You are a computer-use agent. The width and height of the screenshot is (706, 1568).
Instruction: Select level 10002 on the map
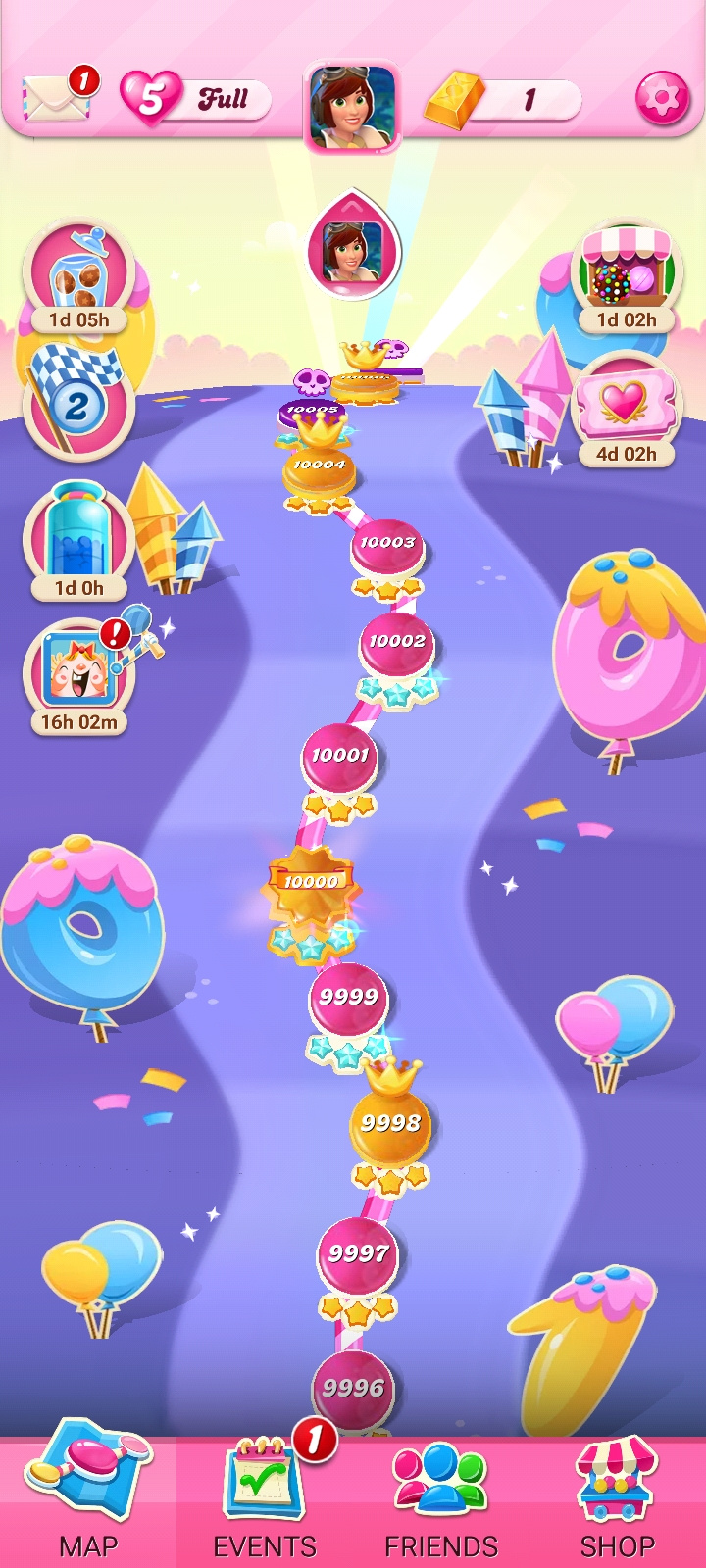coord(397,649)
